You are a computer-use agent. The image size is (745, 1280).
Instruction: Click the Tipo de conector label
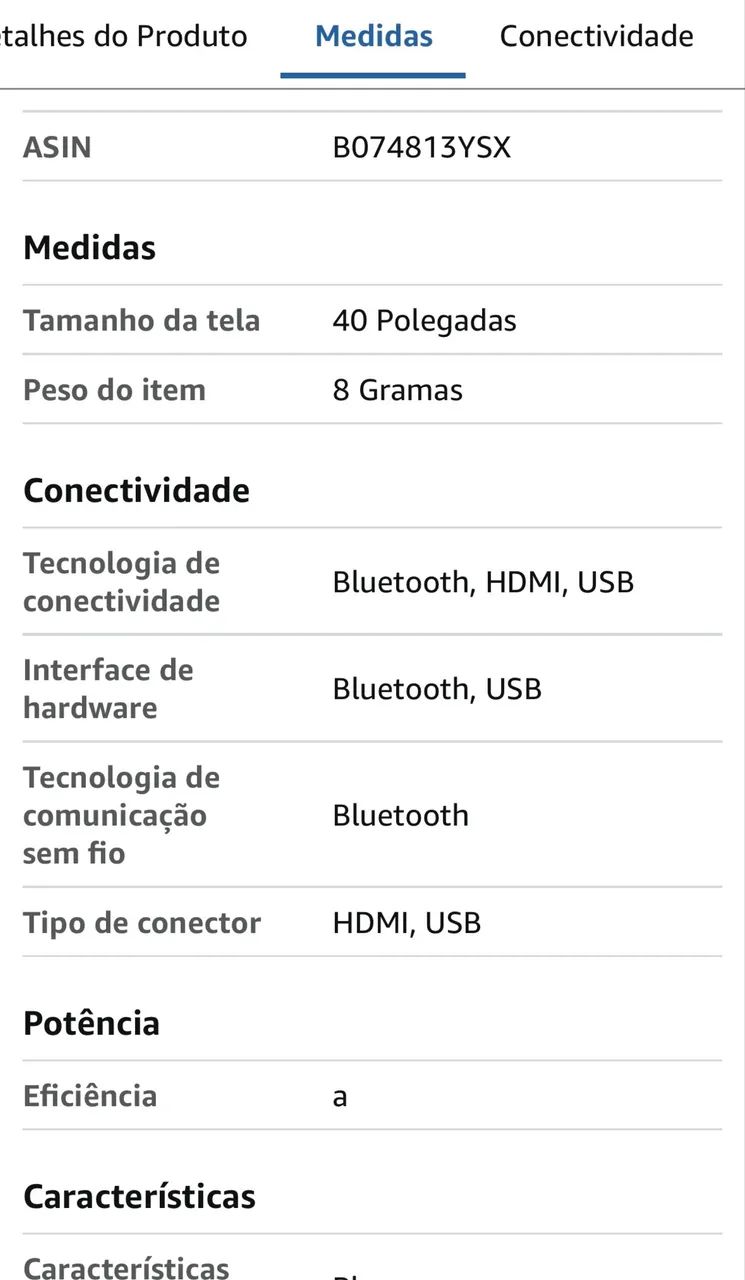(141, 923)
